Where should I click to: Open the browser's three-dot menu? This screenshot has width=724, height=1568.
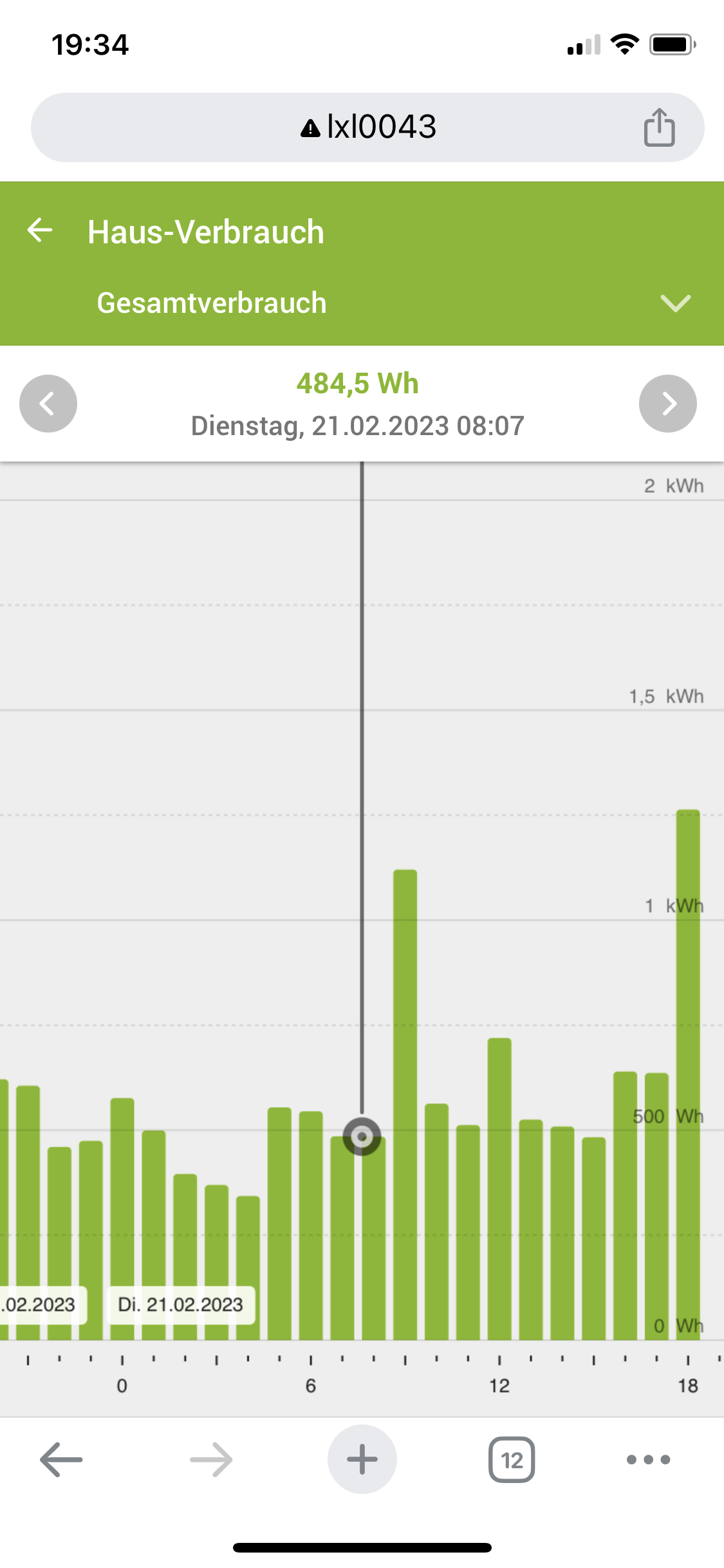click(648, 1459)
